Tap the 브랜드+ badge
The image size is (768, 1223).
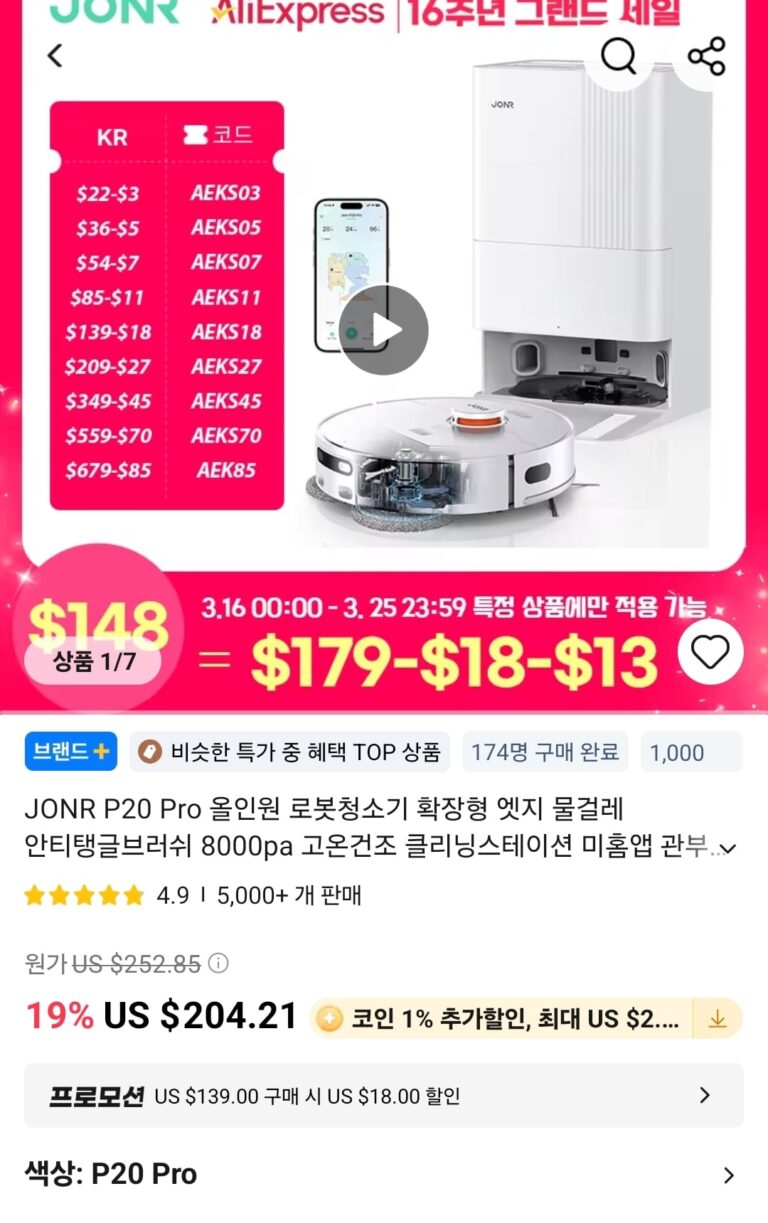click(x=71, y=752)
